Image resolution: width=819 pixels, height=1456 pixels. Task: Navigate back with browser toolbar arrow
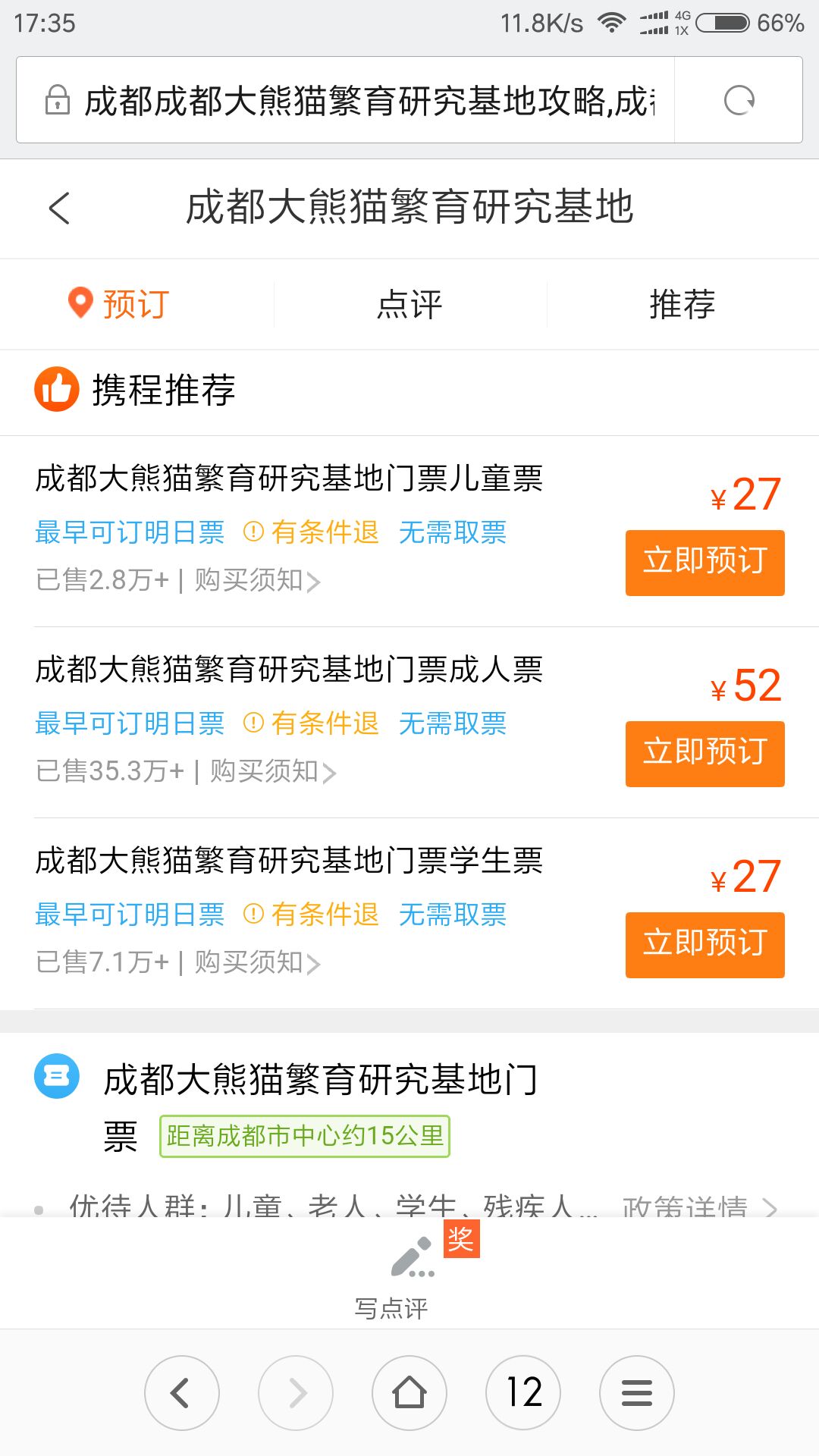pos(182,1393)
